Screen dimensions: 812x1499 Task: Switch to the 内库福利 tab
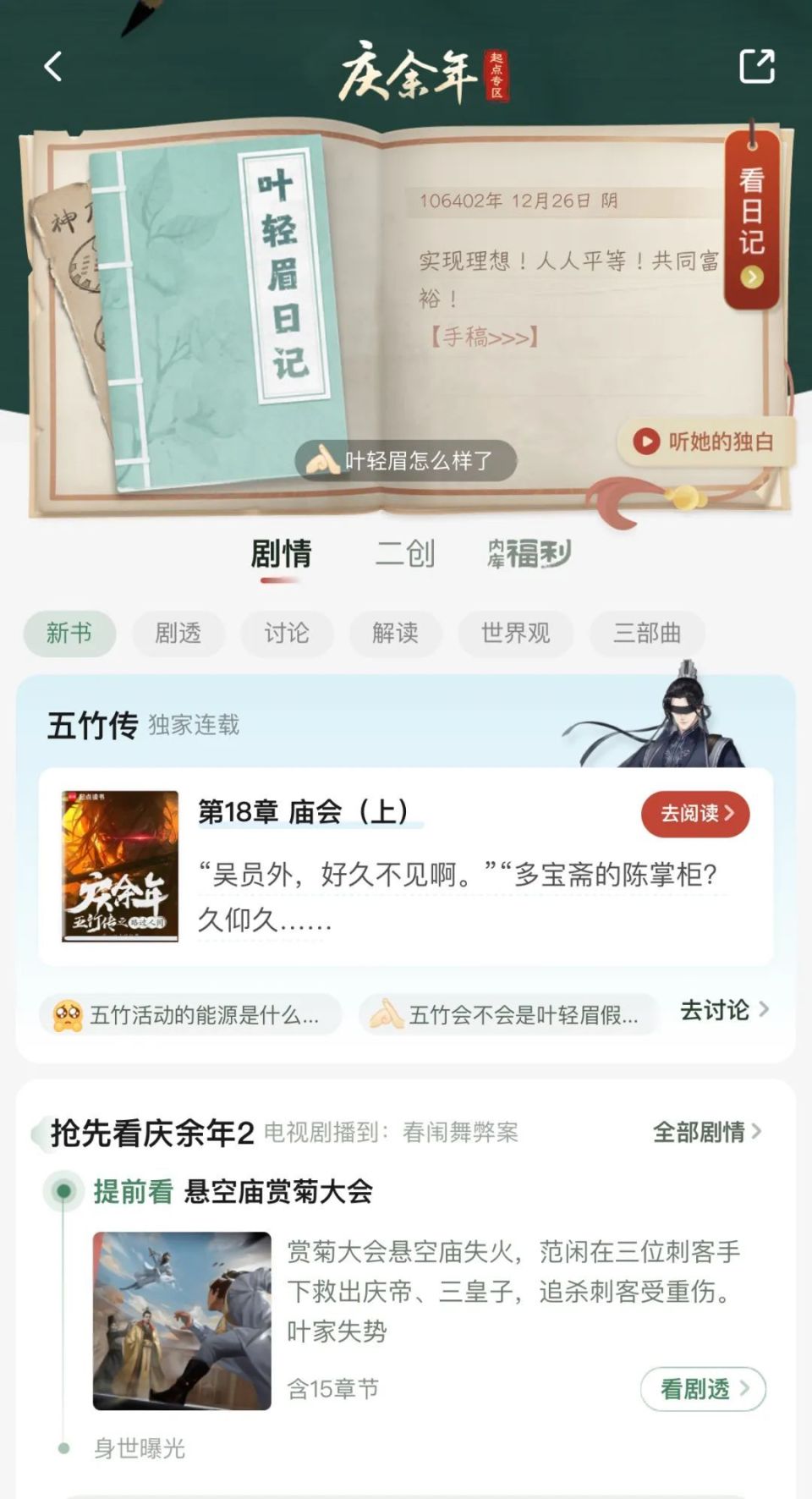click(529, 554)
